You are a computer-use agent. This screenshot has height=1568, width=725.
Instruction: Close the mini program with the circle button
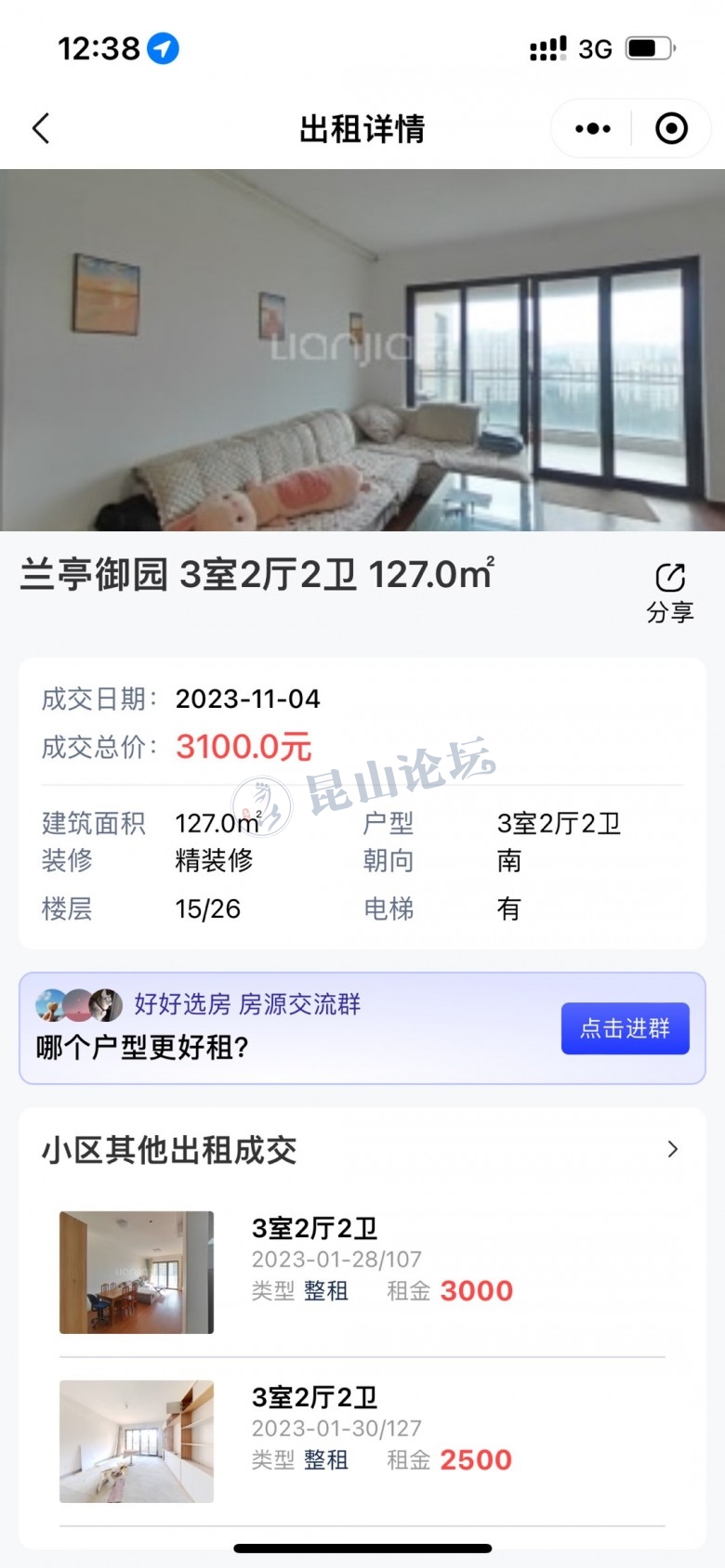point(671,128)
